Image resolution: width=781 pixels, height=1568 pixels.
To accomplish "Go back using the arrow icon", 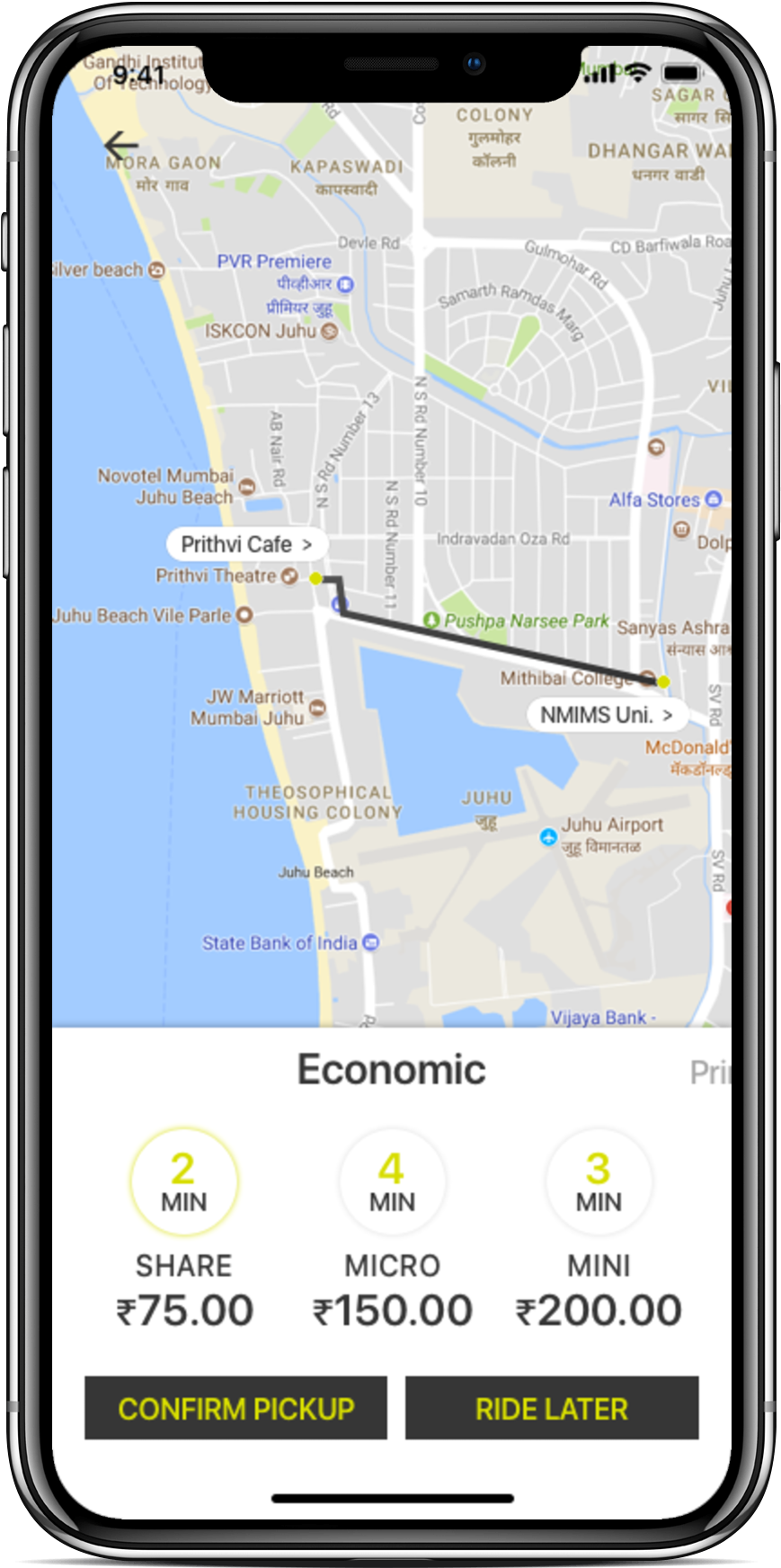I will pos(121,146).
